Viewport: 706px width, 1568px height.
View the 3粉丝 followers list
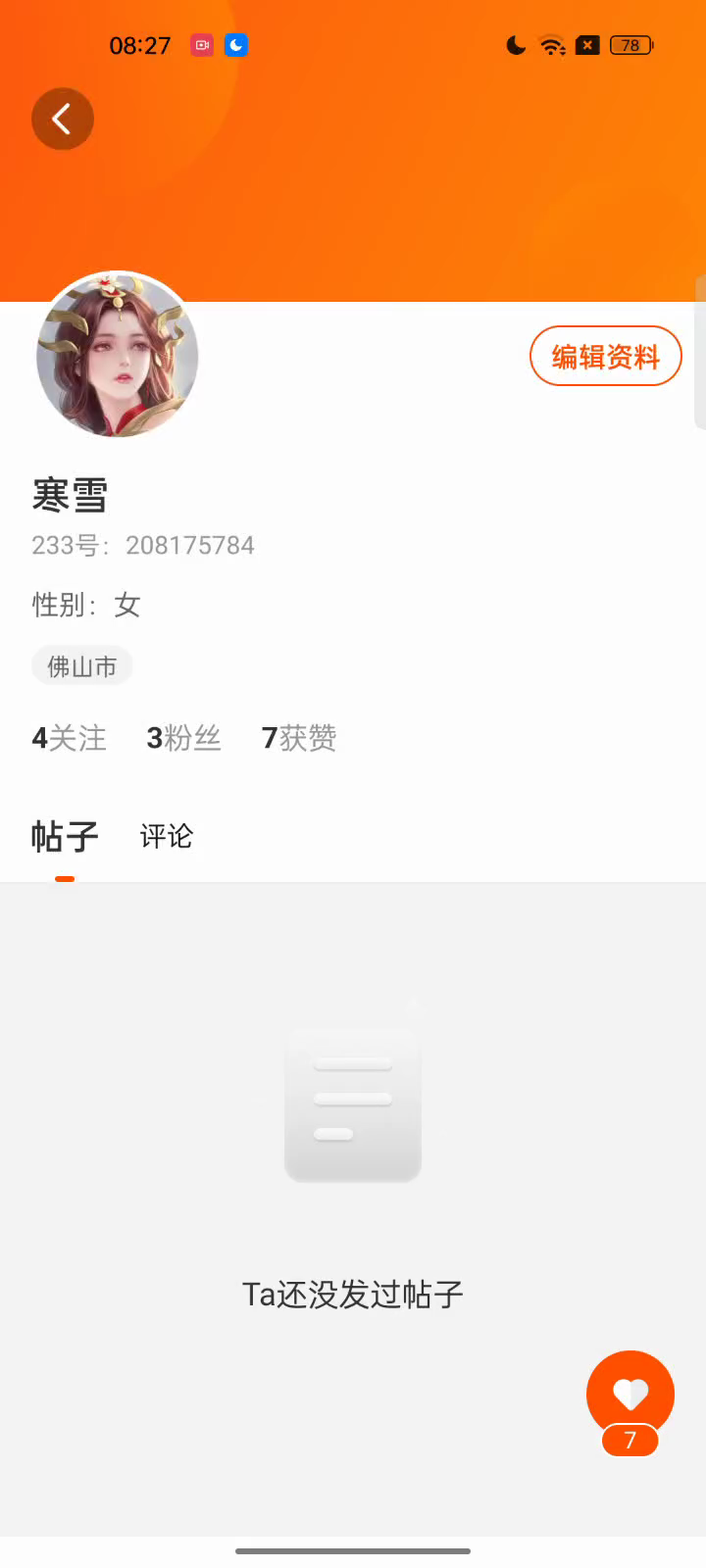[184, 738]
